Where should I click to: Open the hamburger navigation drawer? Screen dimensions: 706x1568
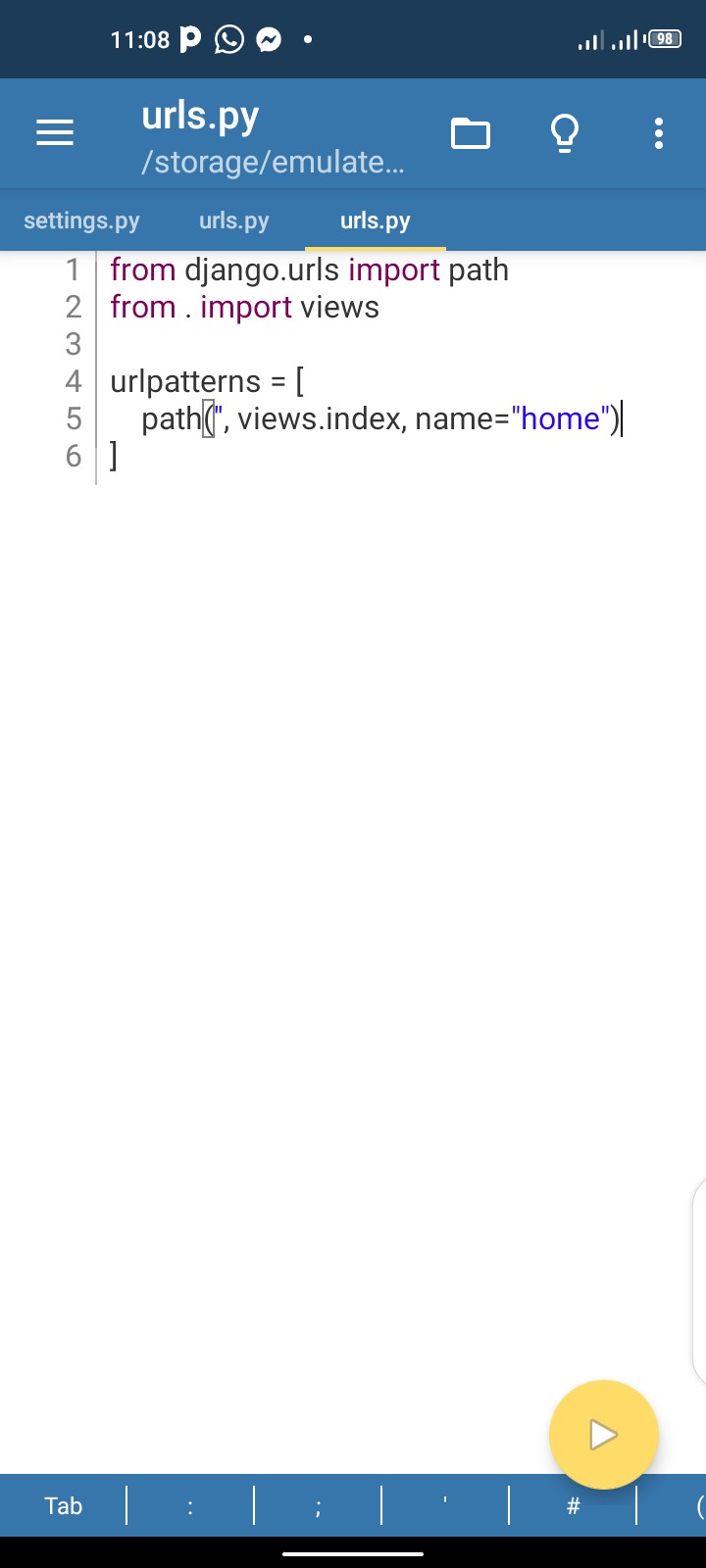pos(55,133)
